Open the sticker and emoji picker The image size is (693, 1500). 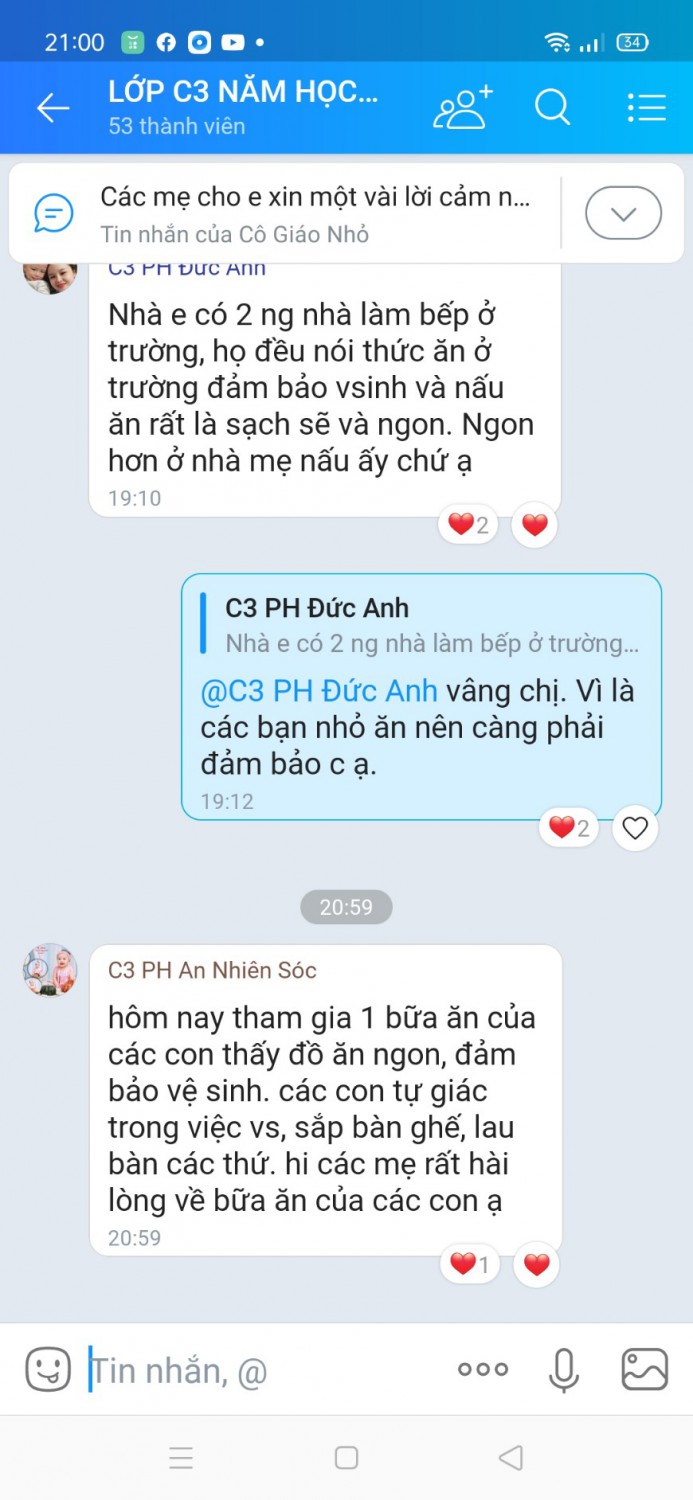(48, 1369)
